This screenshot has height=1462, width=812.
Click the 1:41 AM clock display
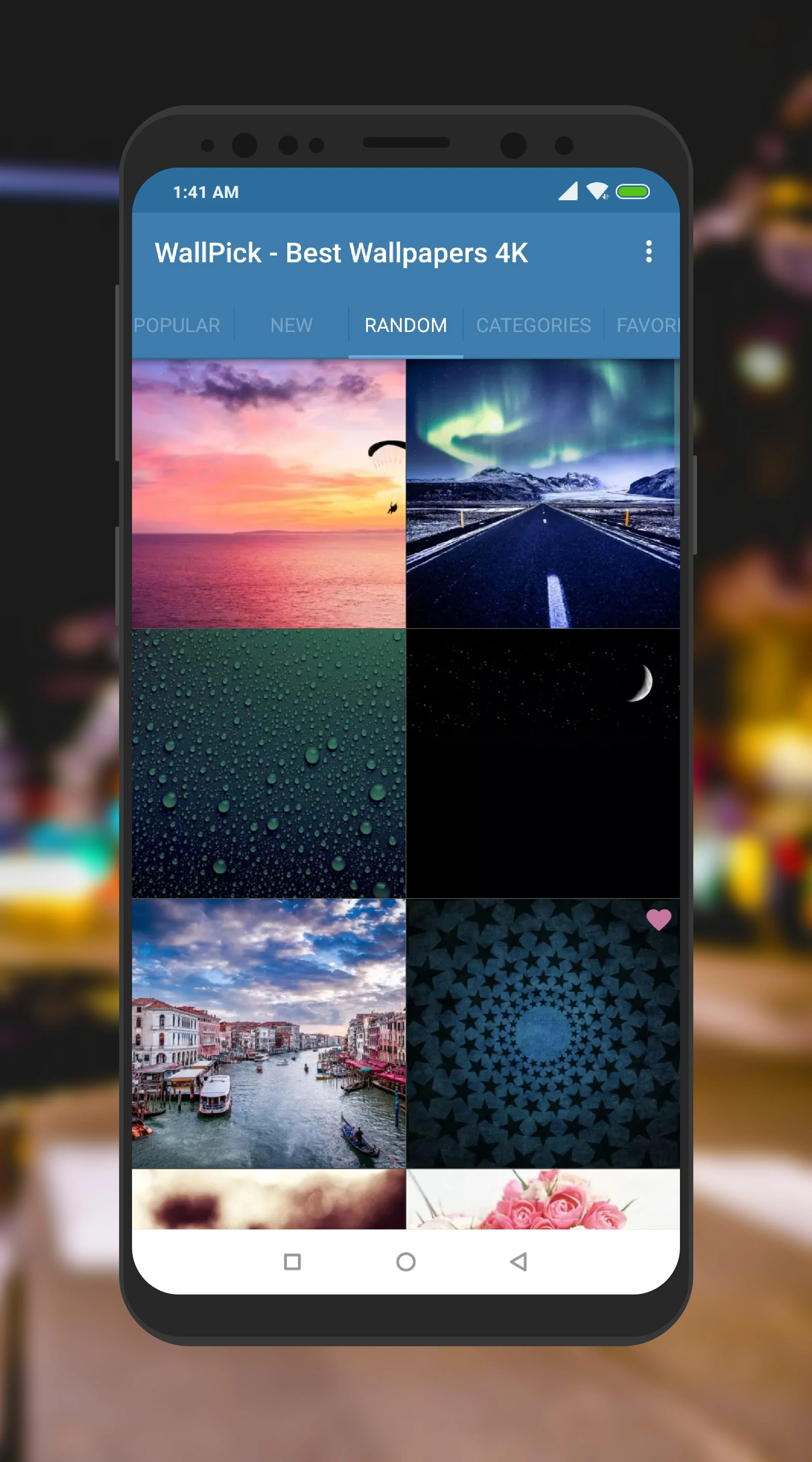205,192
